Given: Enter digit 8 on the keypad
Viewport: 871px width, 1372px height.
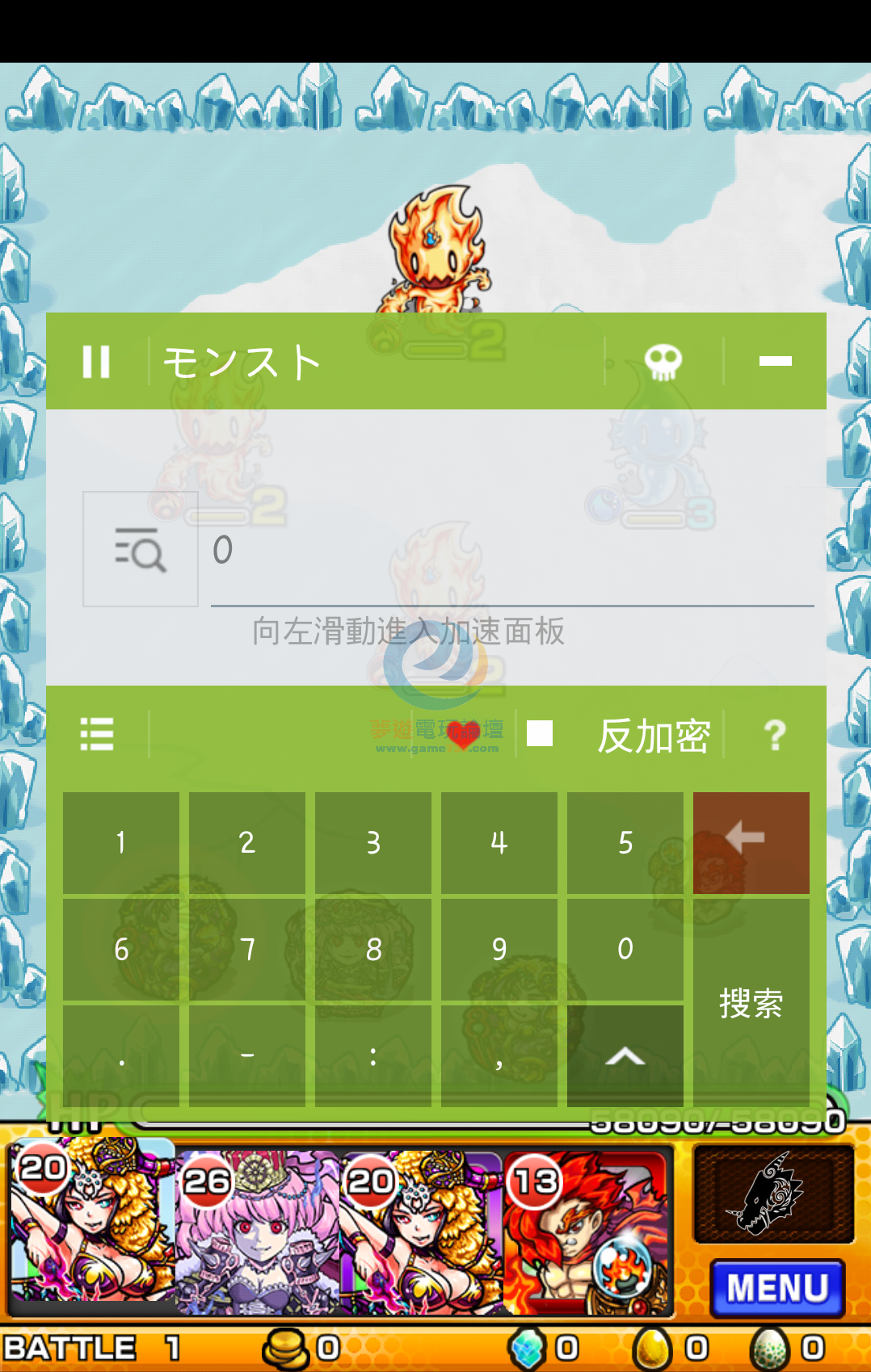Looking at the screenshot, I should [x=373, y=949].
